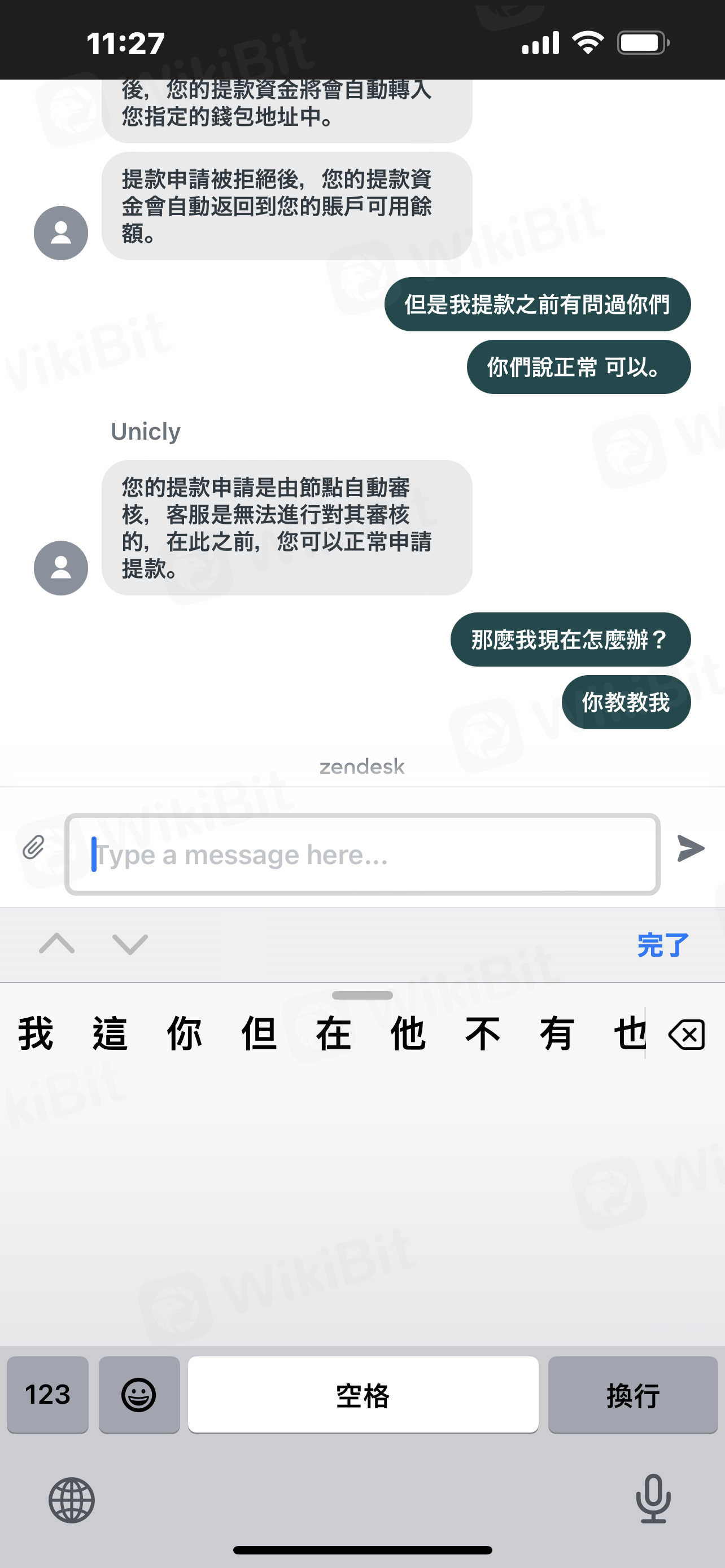The height and width of the screenshot is (1568, 725).
Task: Choose the 這 candidate character
Action: click(110, 1033)
